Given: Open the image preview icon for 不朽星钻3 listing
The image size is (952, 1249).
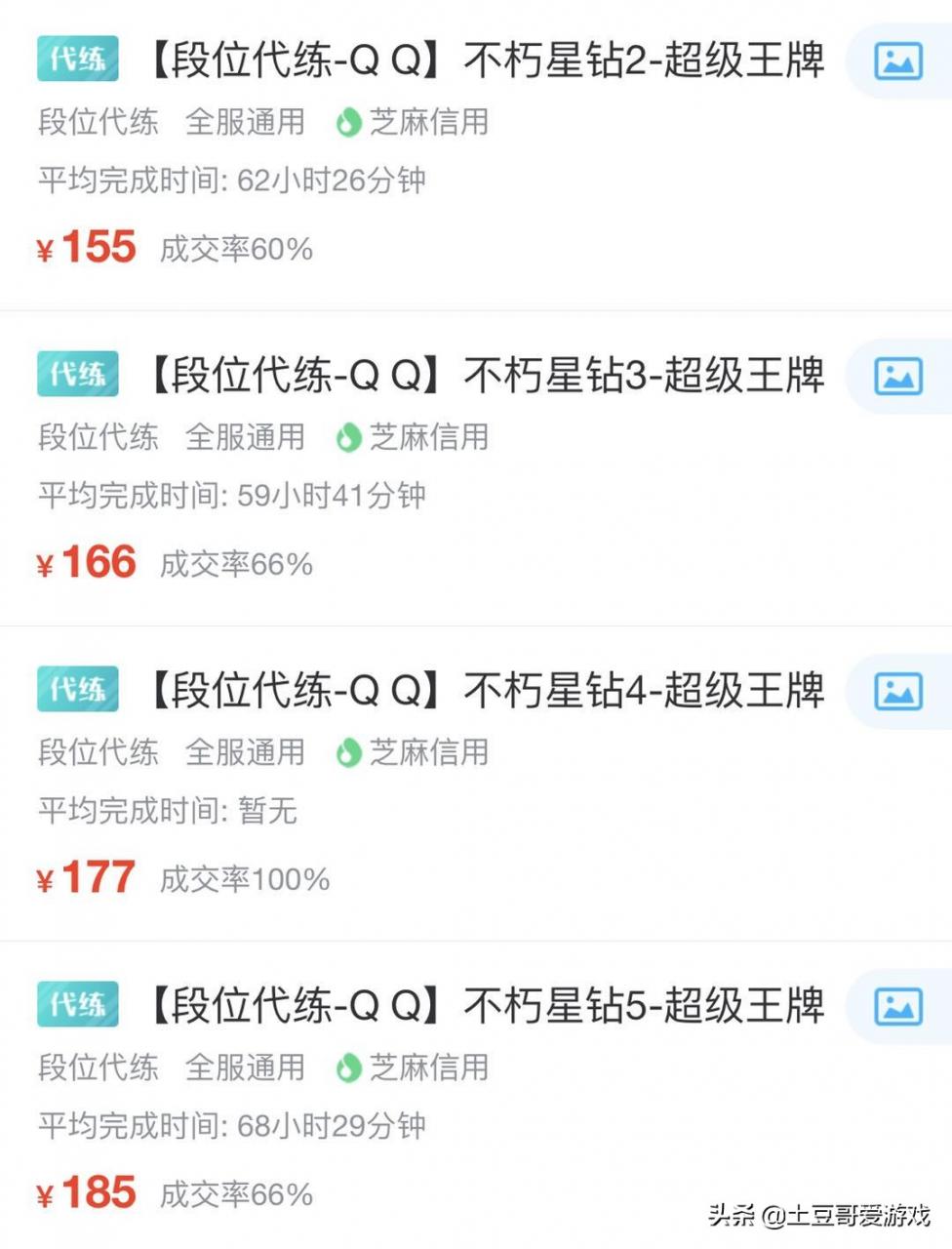Looking at the screenshot, I should click(x=898, y=376).
